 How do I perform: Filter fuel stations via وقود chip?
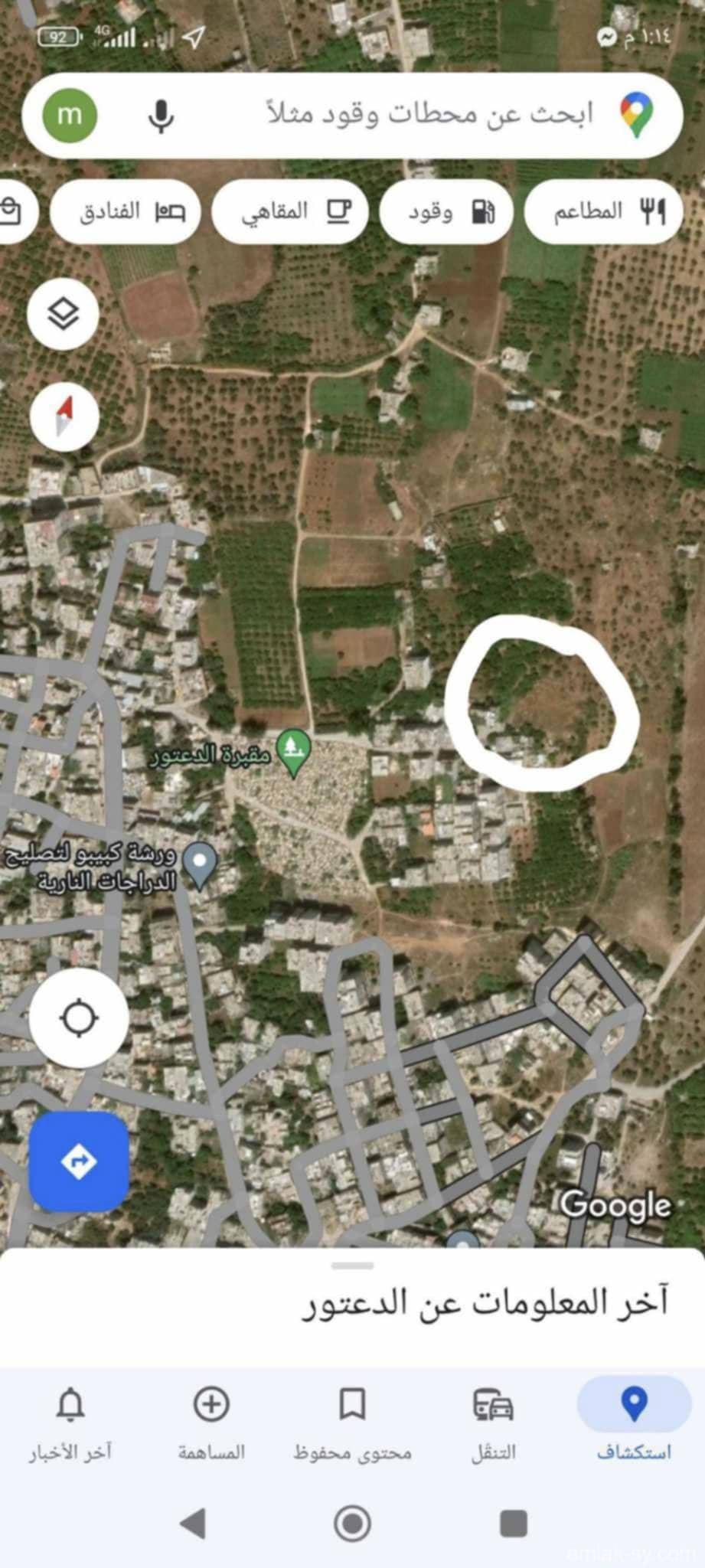447,211
